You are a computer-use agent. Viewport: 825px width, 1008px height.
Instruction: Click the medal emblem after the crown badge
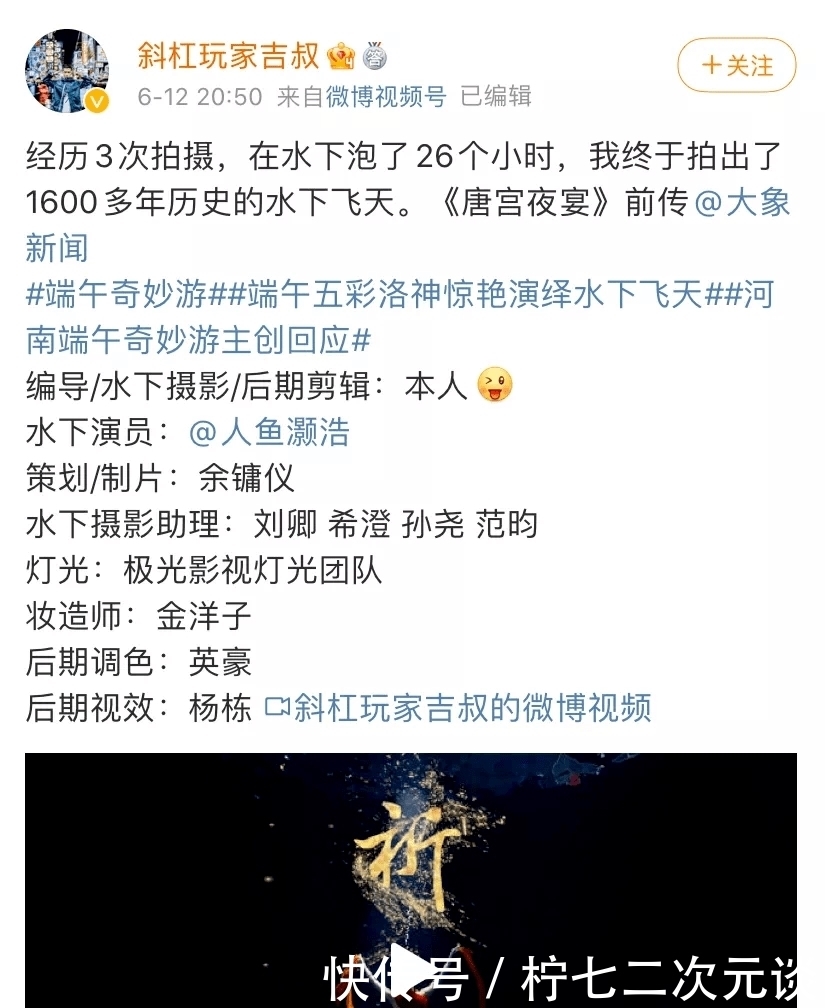[374, 58]
